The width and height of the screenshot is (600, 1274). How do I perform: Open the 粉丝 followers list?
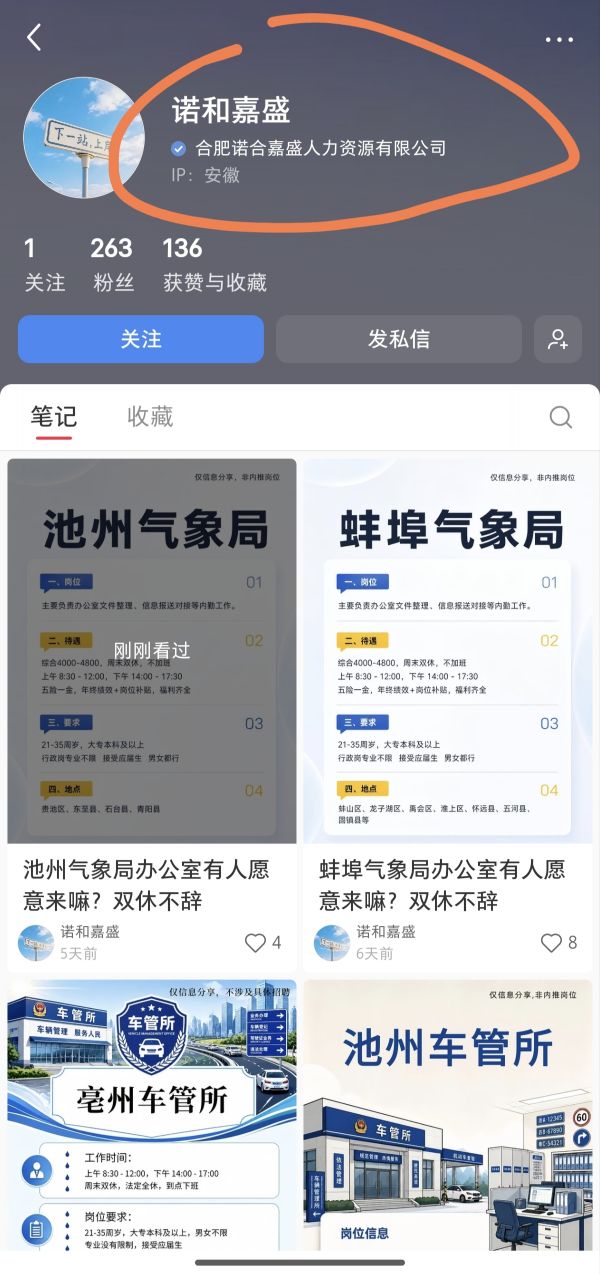pos(111,265)
